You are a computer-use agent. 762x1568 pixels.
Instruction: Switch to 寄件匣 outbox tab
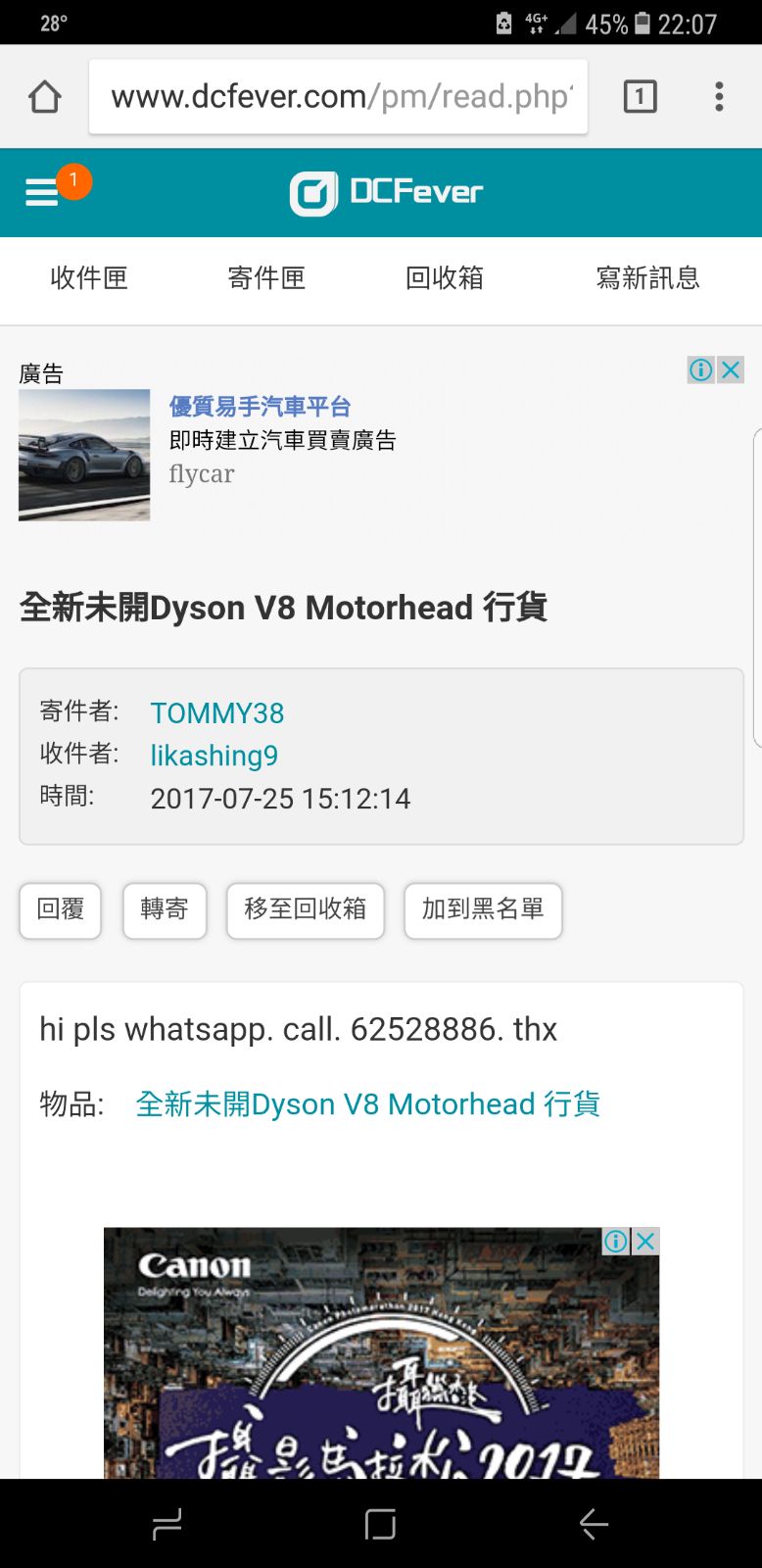[x=266, y=278]
